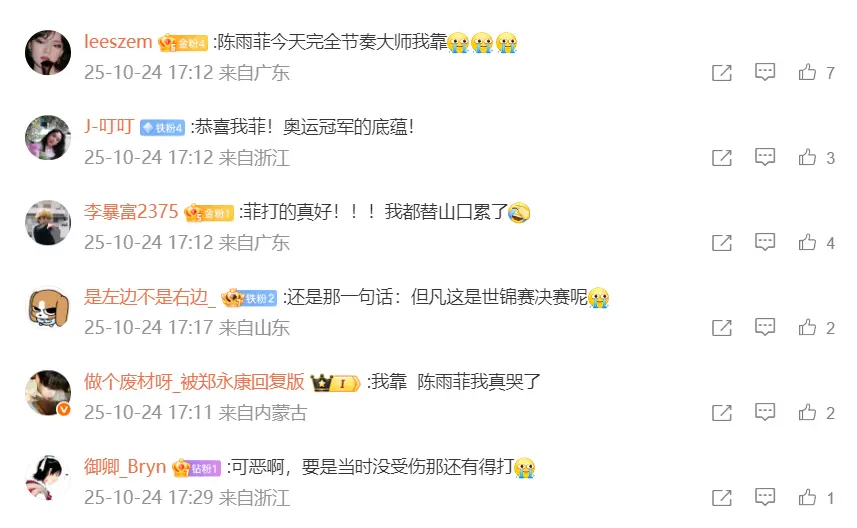This screenshot has height=528, width=857.
Task: Share leeszem's comment
Action: tap(721, 73)
